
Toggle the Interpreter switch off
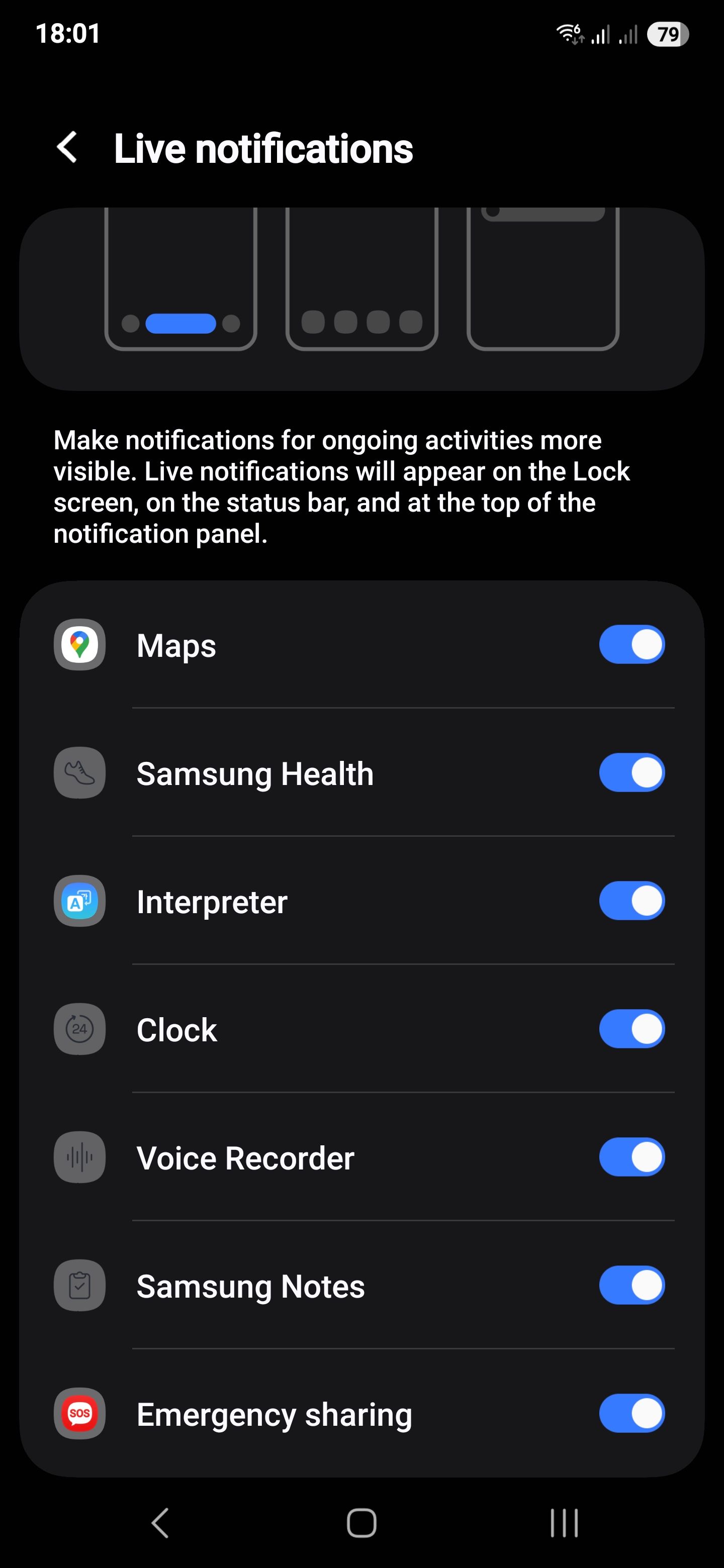pos(631,902)
